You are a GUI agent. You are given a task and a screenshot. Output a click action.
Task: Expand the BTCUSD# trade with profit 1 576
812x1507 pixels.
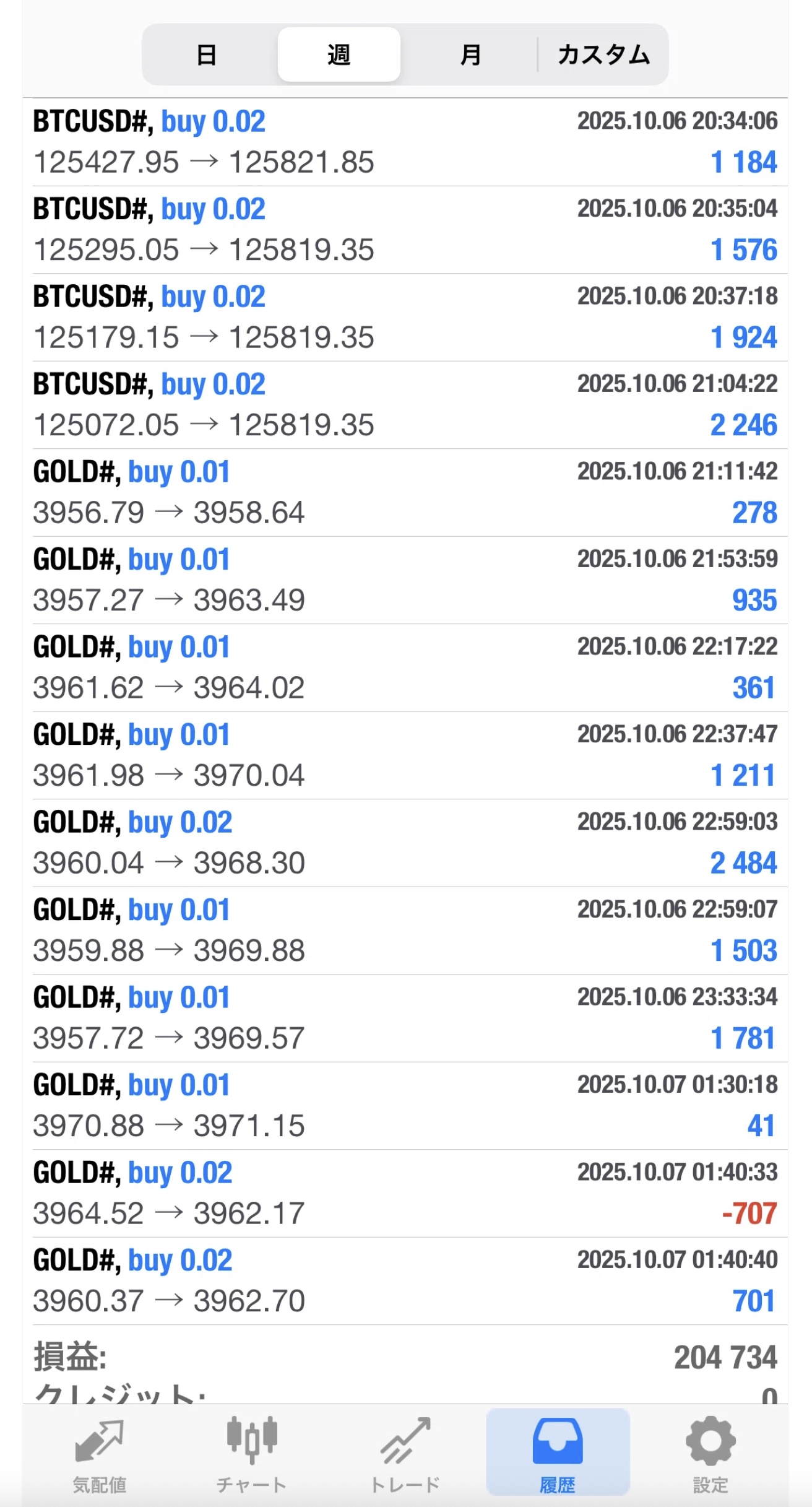pos(405,230)
